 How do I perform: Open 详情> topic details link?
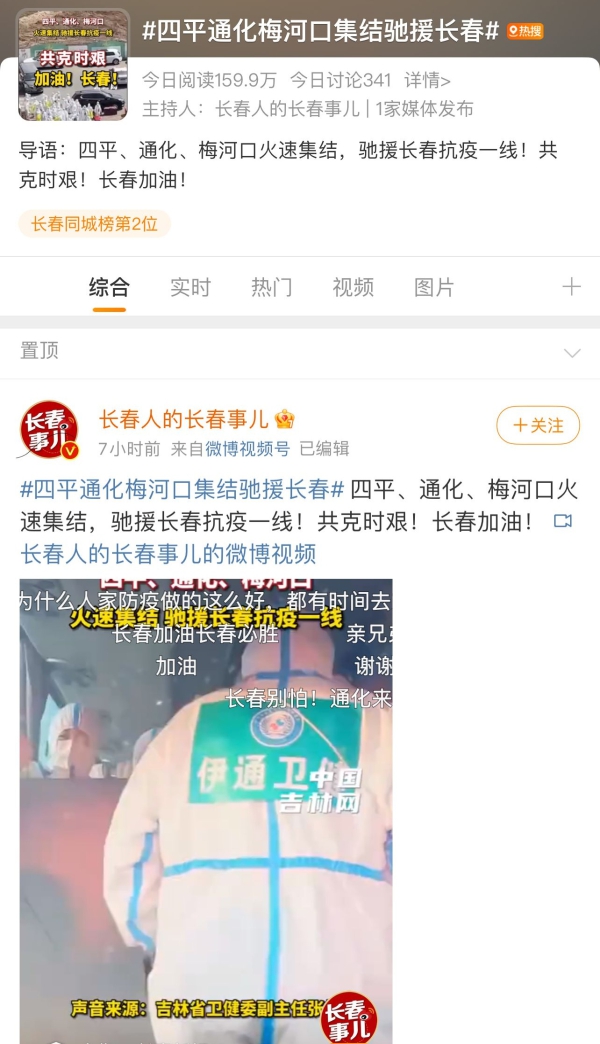point(427,81)
